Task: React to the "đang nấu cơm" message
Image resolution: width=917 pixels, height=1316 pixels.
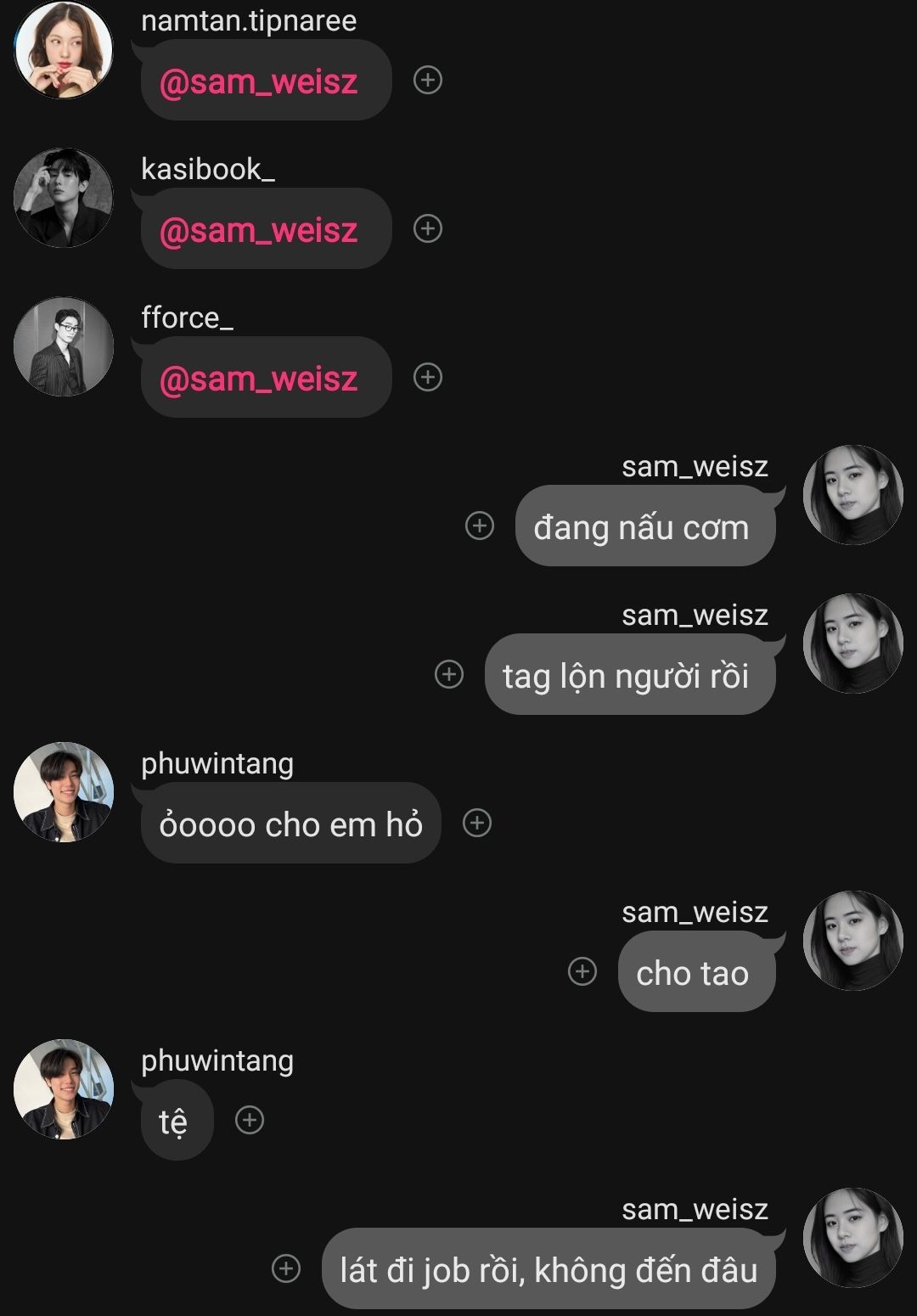Action: (x=480, y=526)
